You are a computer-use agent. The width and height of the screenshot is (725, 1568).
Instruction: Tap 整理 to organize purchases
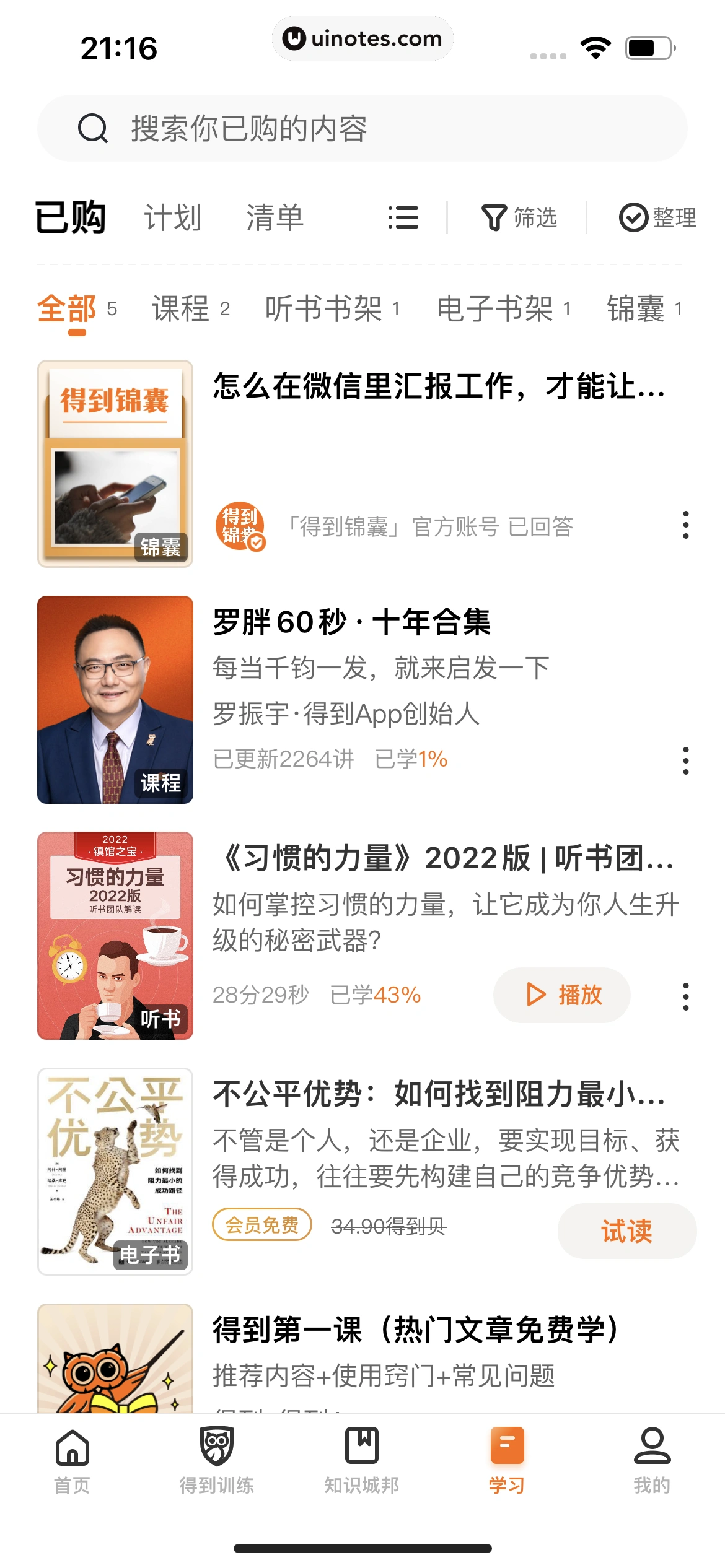pyautogui.click(x=657, y=218)
